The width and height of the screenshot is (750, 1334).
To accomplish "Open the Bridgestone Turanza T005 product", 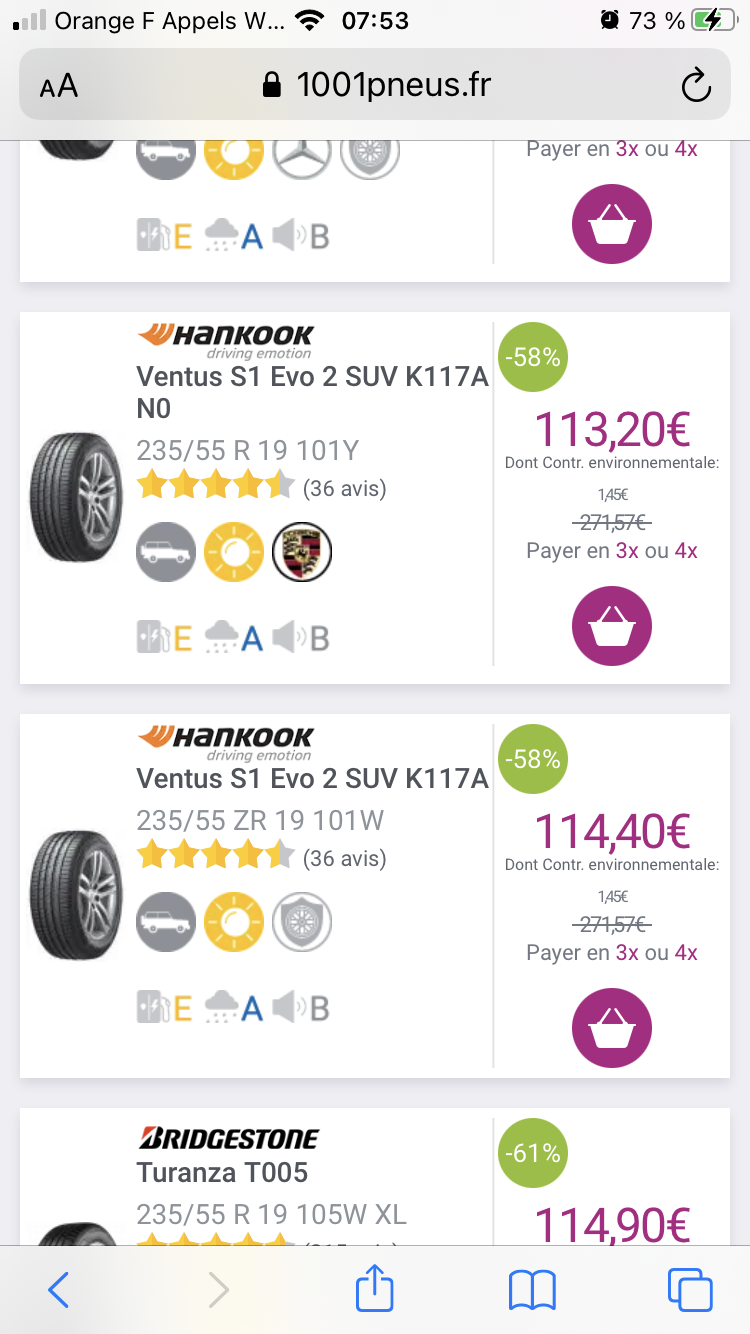I will 222,1172.
